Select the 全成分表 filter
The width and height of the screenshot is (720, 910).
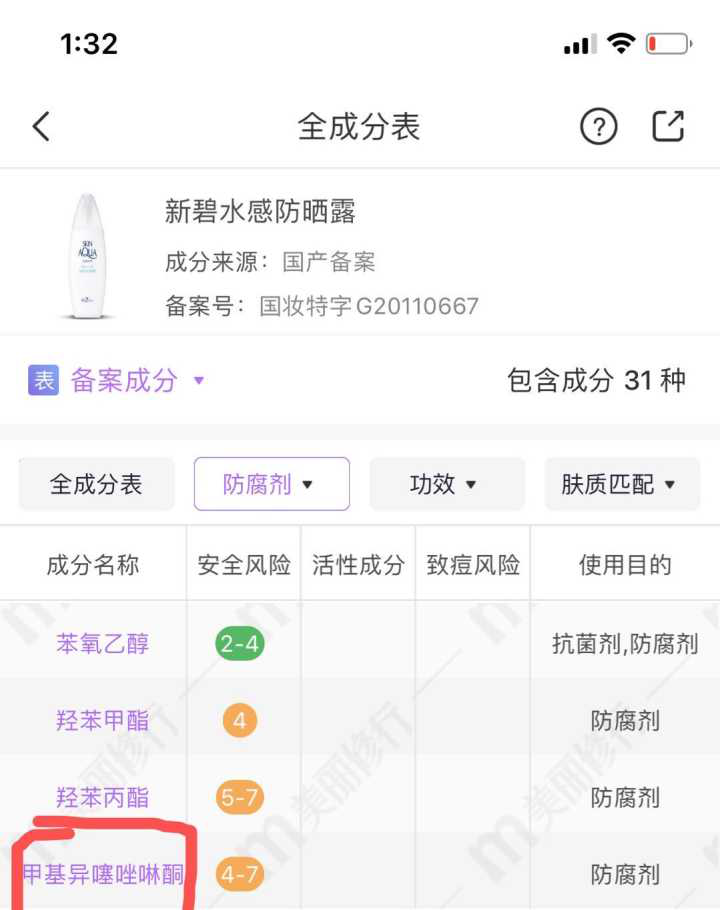point(96,485)
